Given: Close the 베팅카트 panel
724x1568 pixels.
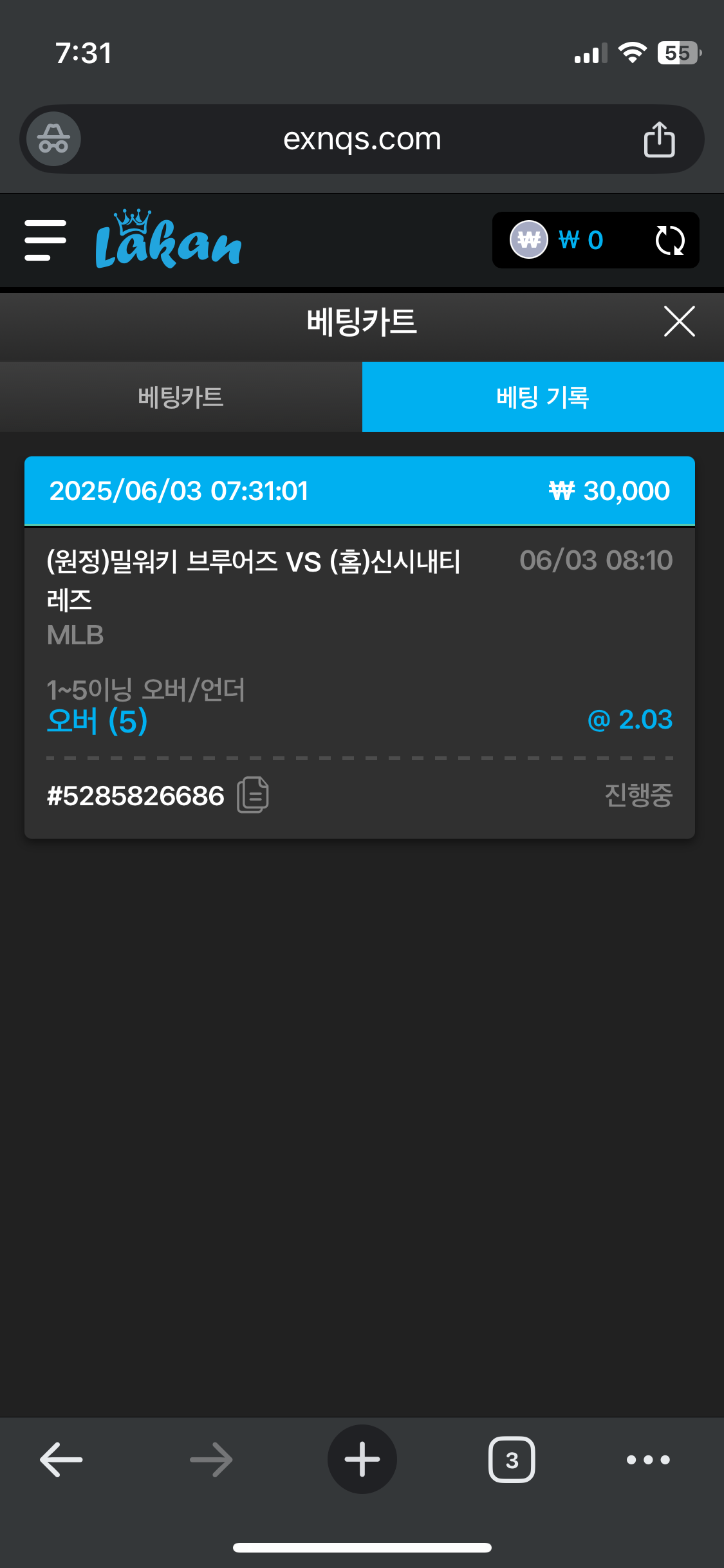Looking at the screenshot, I should point(679,321).
